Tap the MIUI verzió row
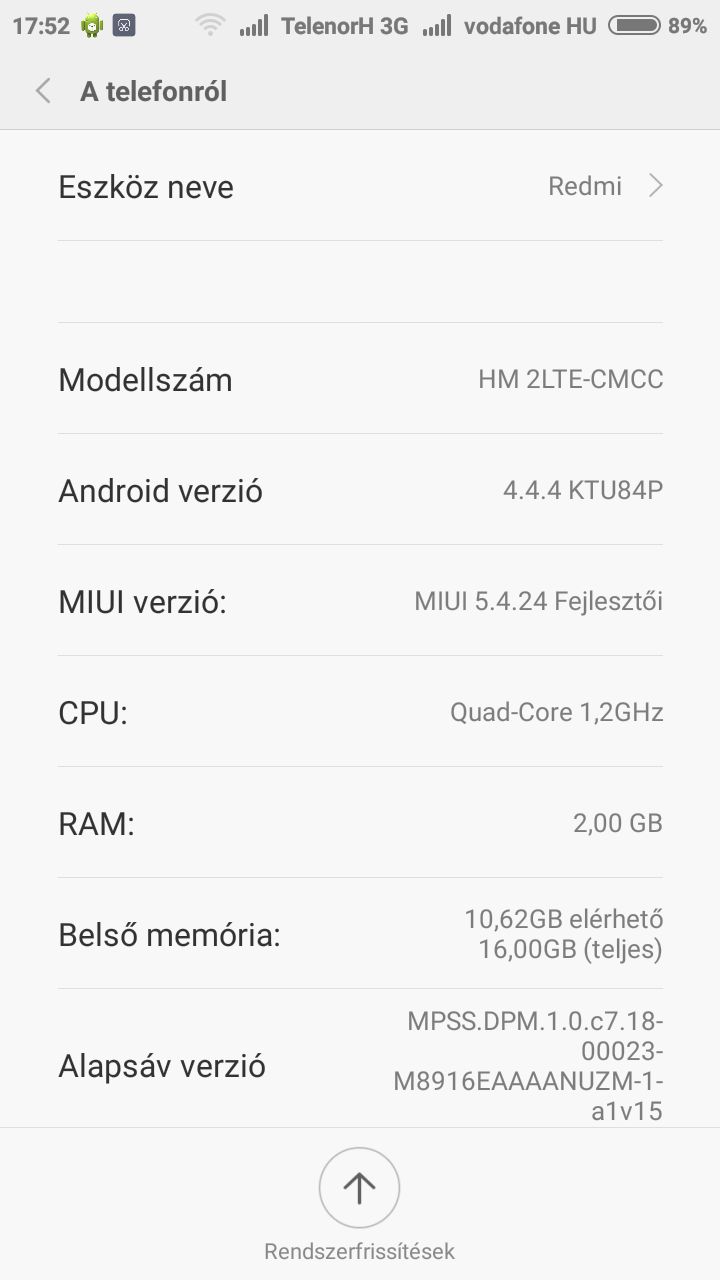This screenshot has width=720, height=1280. click(x=360, y=601)
